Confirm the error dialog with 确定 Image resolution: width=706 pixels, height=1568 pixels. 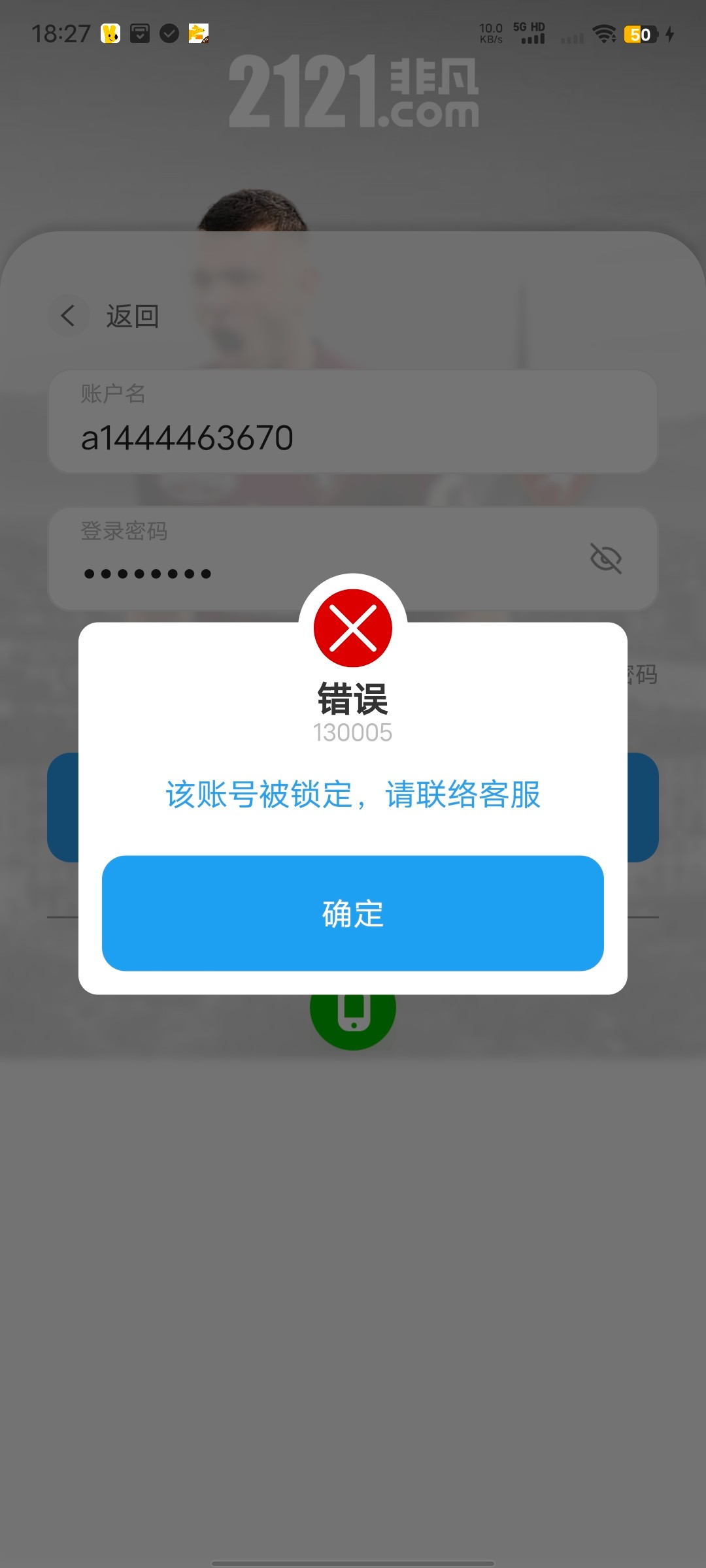click(352, 913)
